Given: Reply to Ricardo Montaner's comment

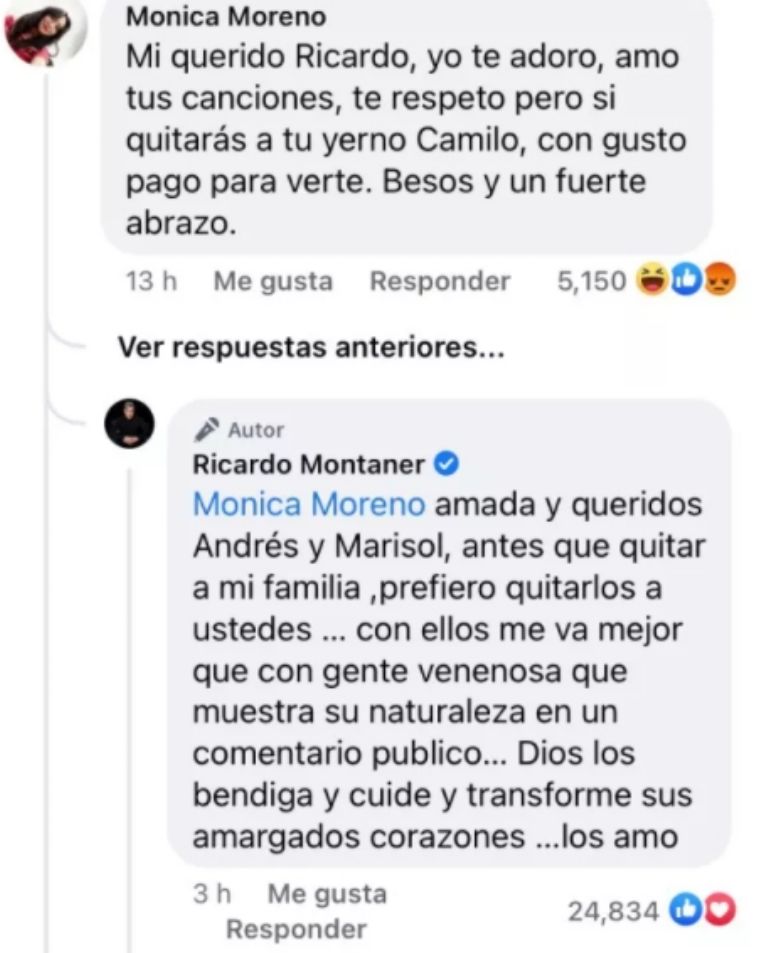Looking at the screenshot, I should (296, 930).
